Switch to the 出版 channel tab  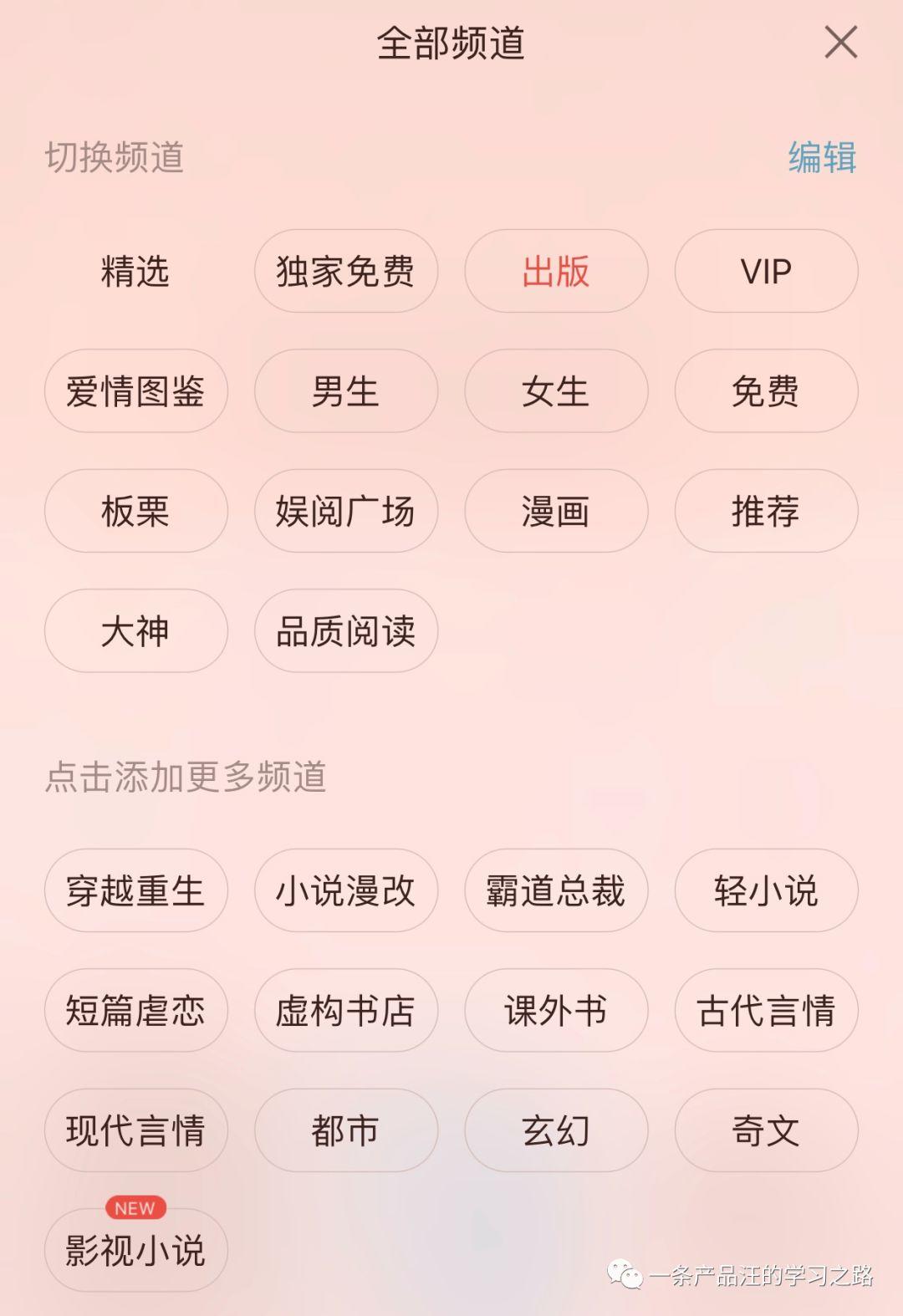click(556, 271)
